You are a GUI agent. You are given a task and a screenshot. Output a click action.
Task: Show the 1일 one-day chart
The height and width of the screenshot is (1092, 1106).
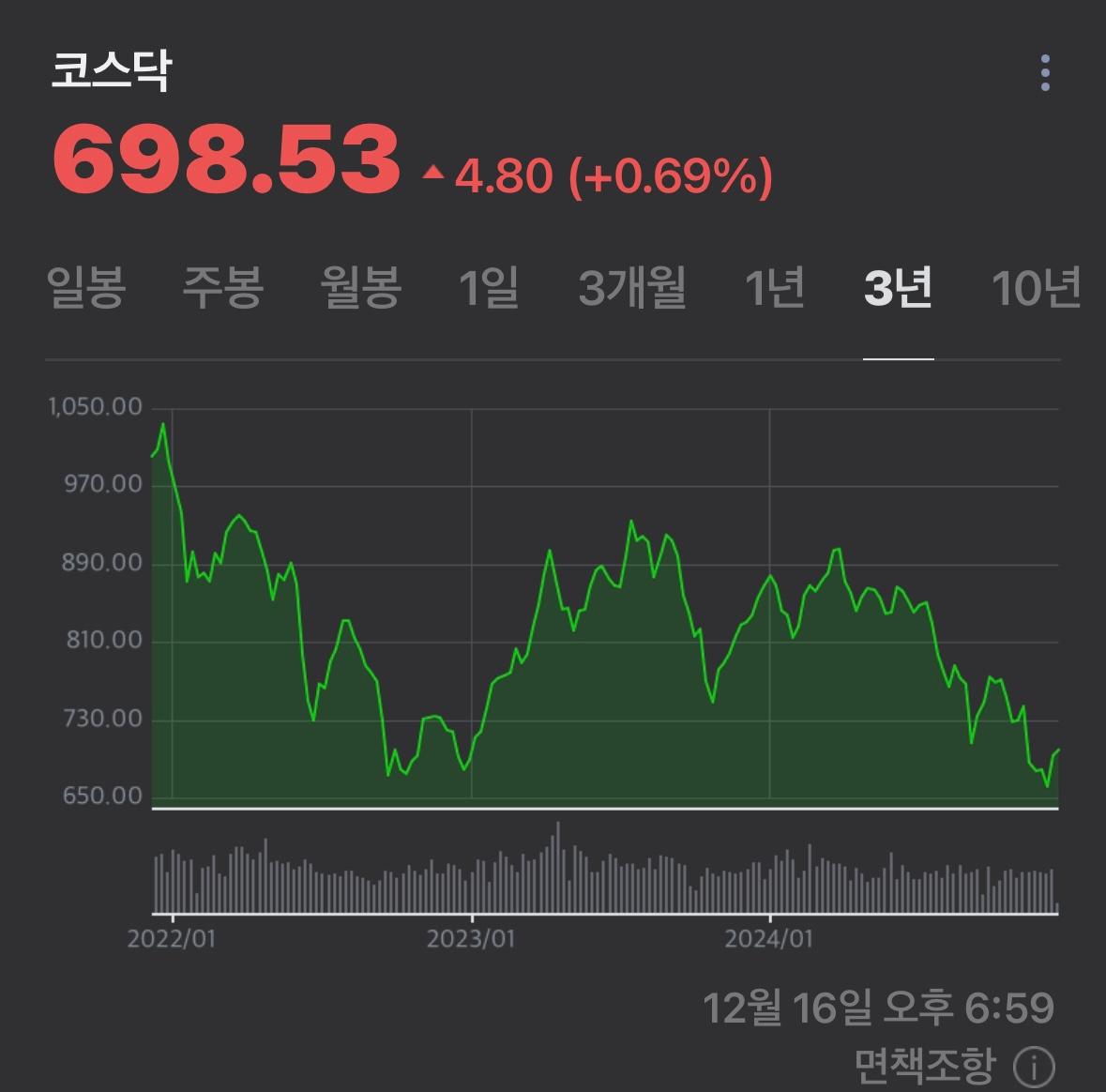click(x=489, y=287)
